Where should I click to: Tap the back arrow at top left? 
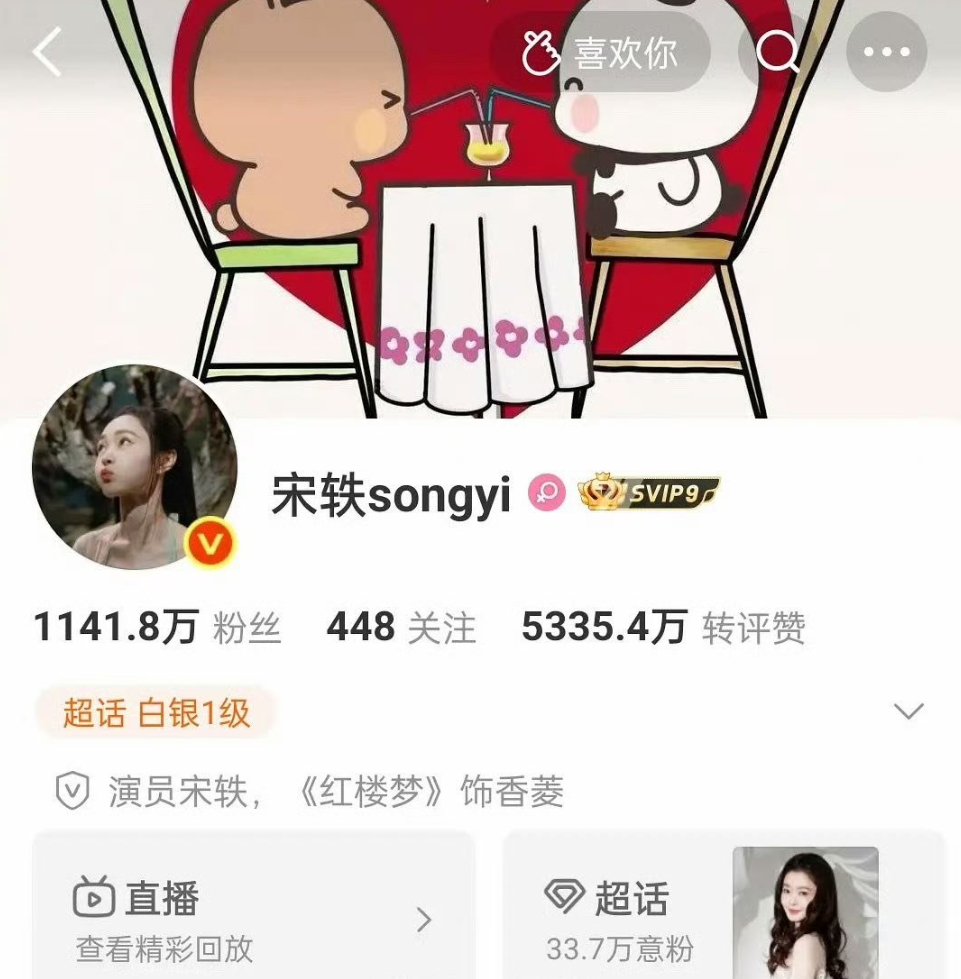45,52
